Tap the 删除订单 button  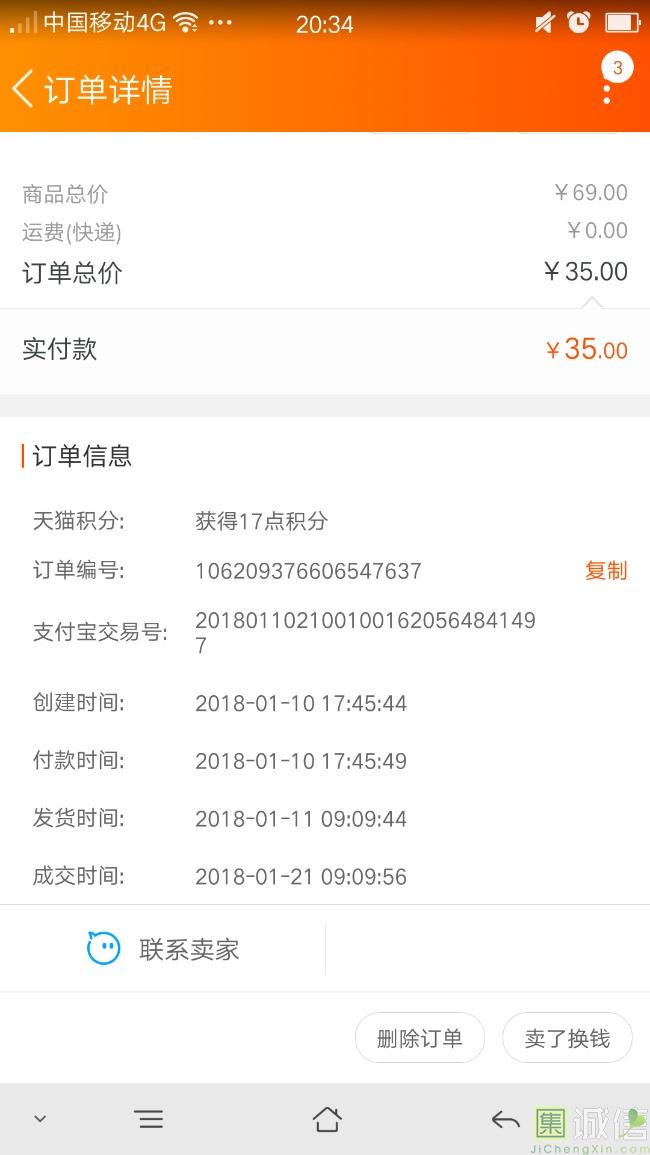419,1038
